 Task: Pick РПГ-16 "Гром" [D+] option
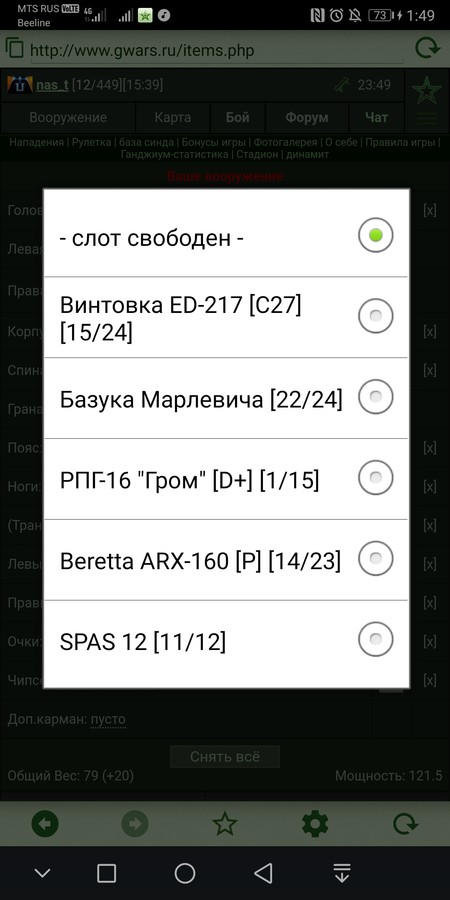pos(226,479)
